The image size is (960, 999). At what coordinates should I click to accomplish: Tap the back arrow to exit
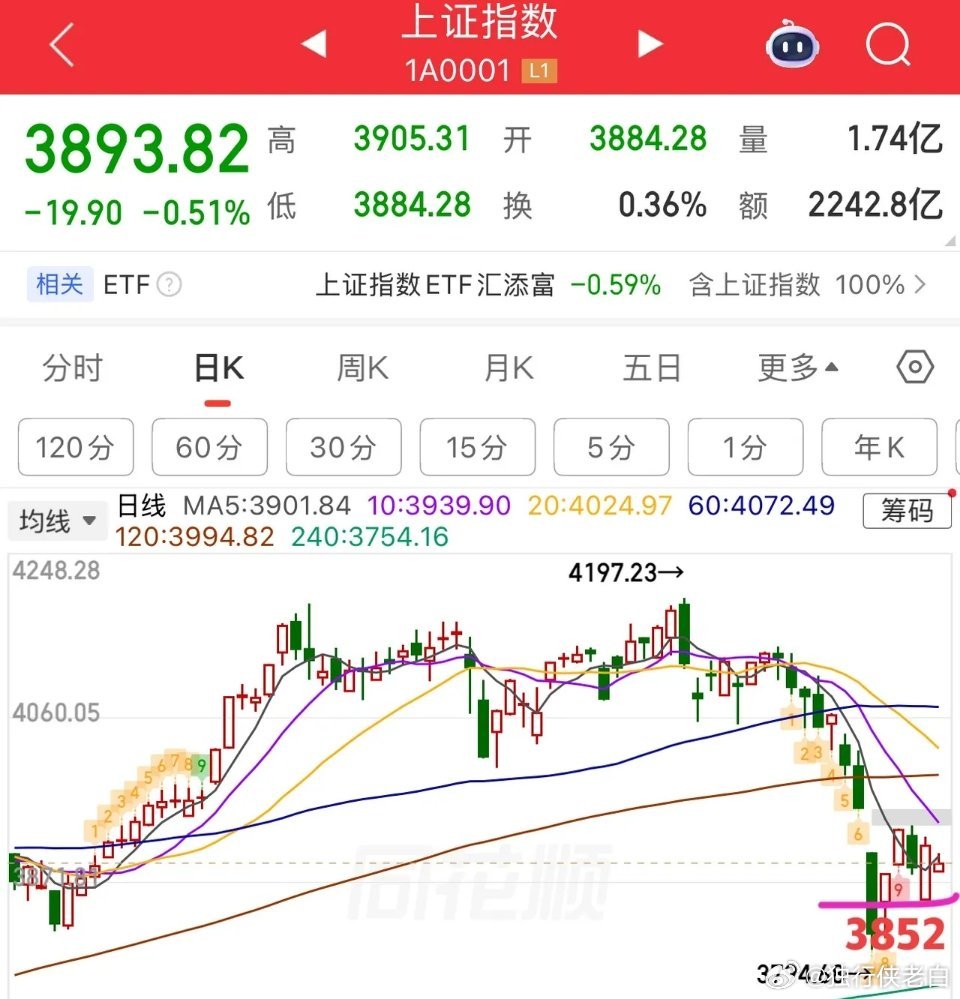tap(60, 45)
